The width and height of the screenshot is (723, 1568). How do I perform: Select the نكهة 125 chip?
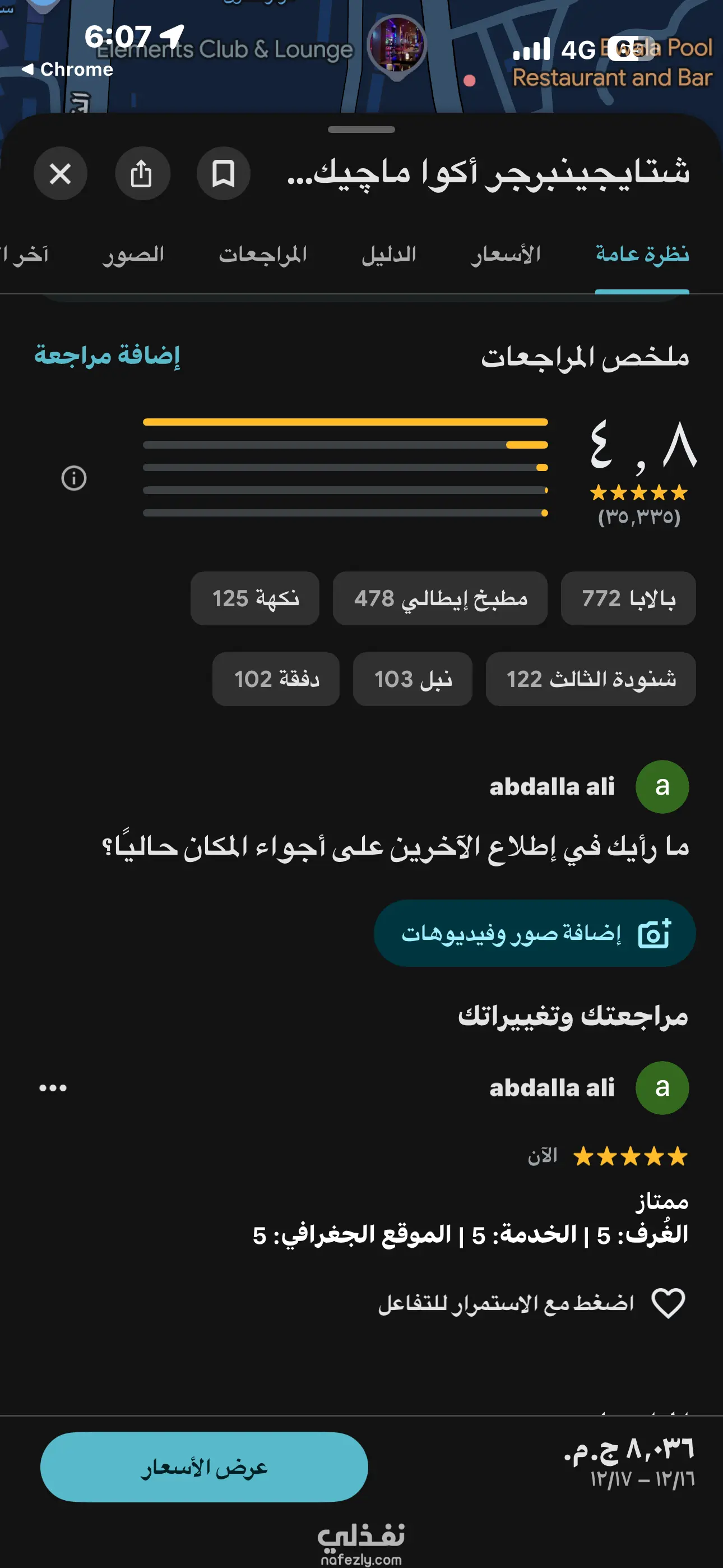pos(255,598)
